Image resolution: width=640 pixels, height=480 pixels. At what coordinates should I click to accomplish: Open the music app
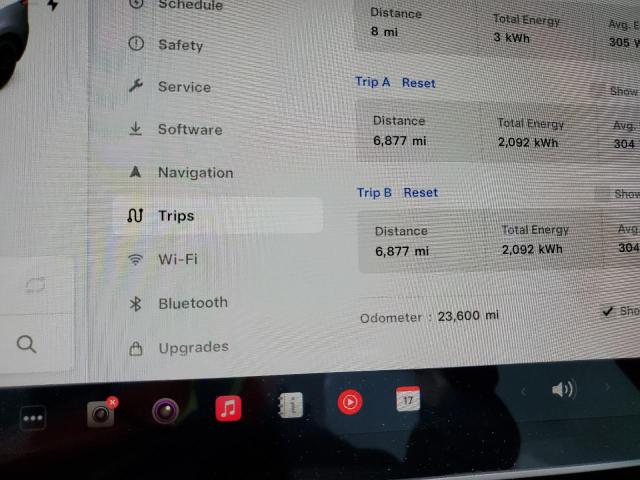[228, 408]
